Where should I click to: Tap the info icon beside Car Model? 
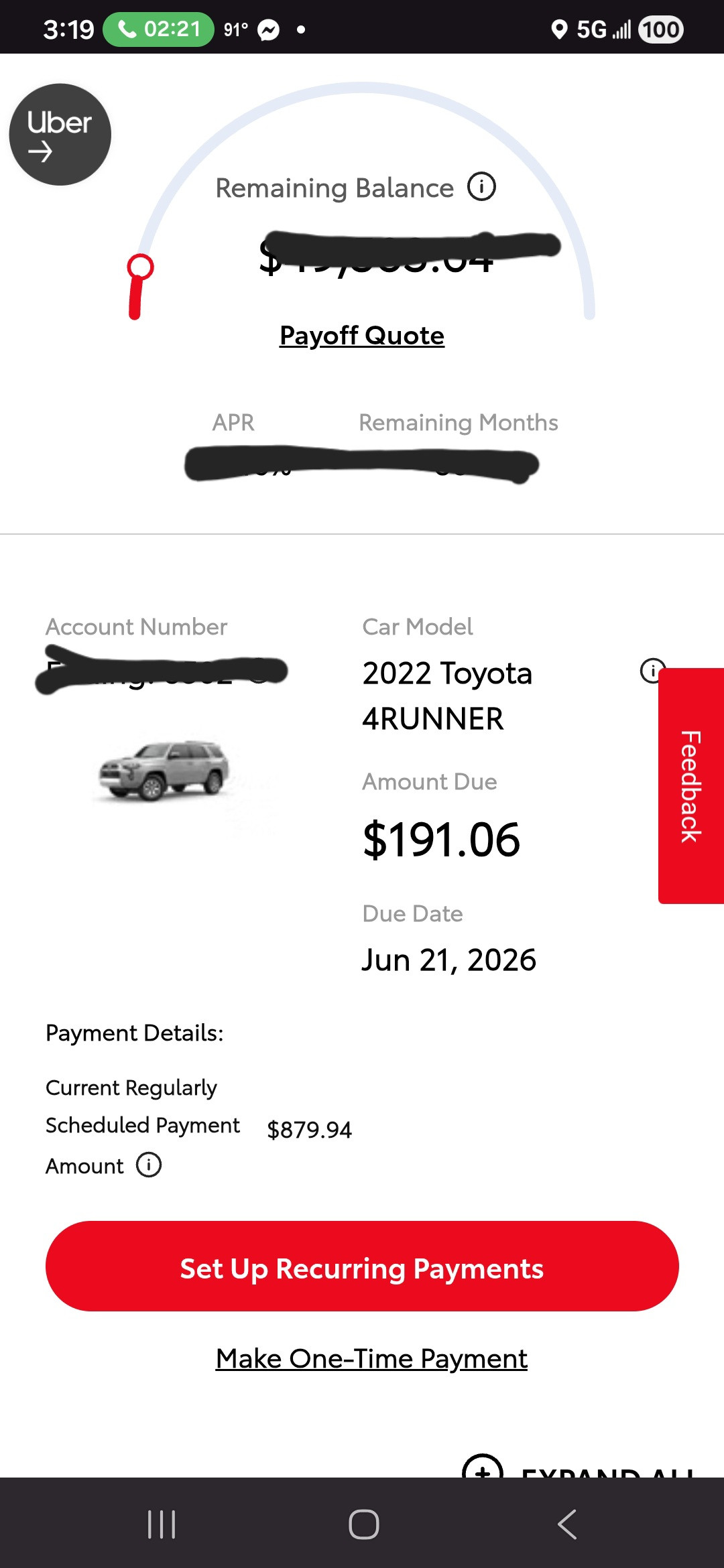(651, 670)
